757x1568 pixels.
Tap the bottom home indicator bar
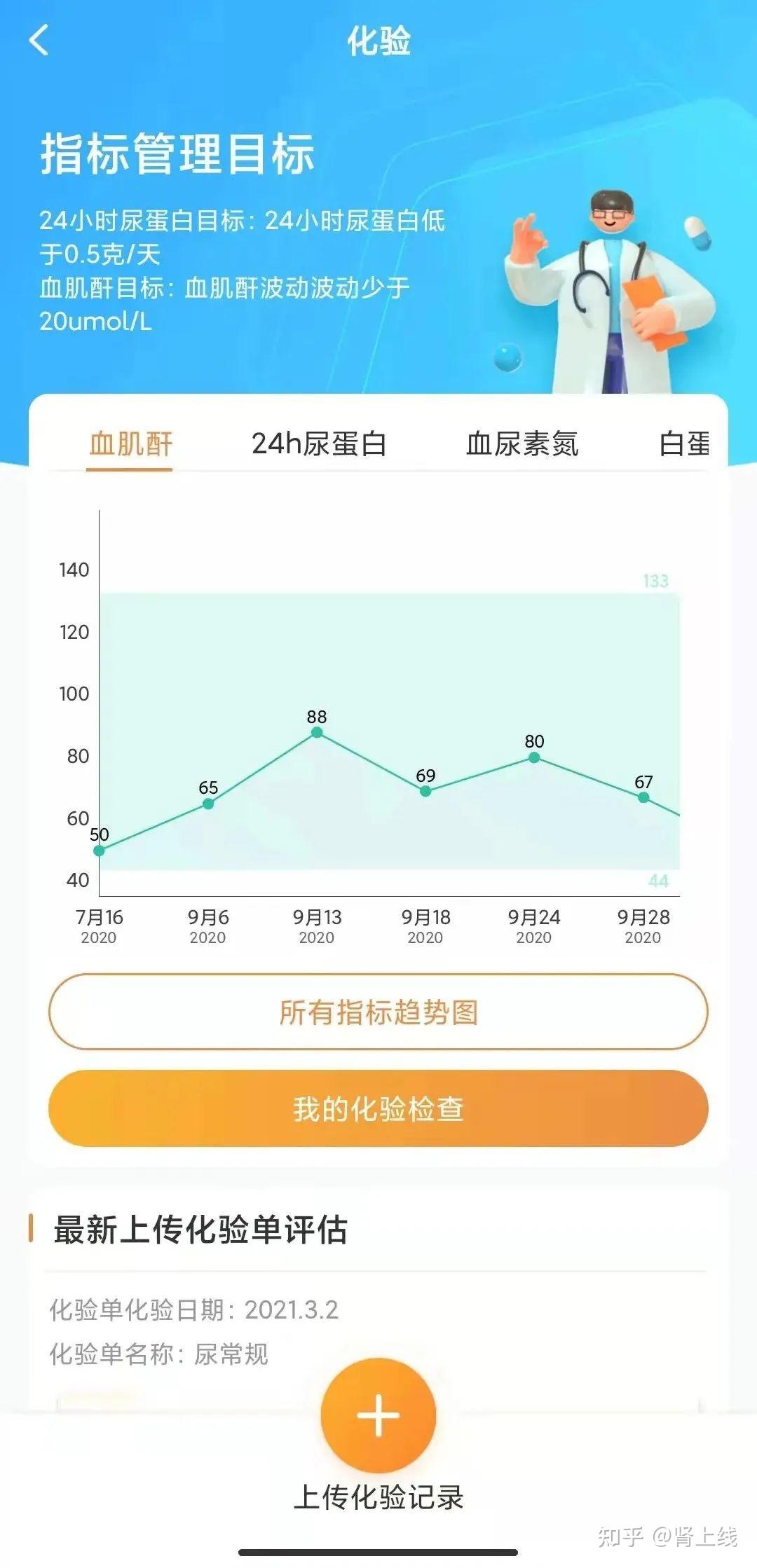coord(378,1552)
